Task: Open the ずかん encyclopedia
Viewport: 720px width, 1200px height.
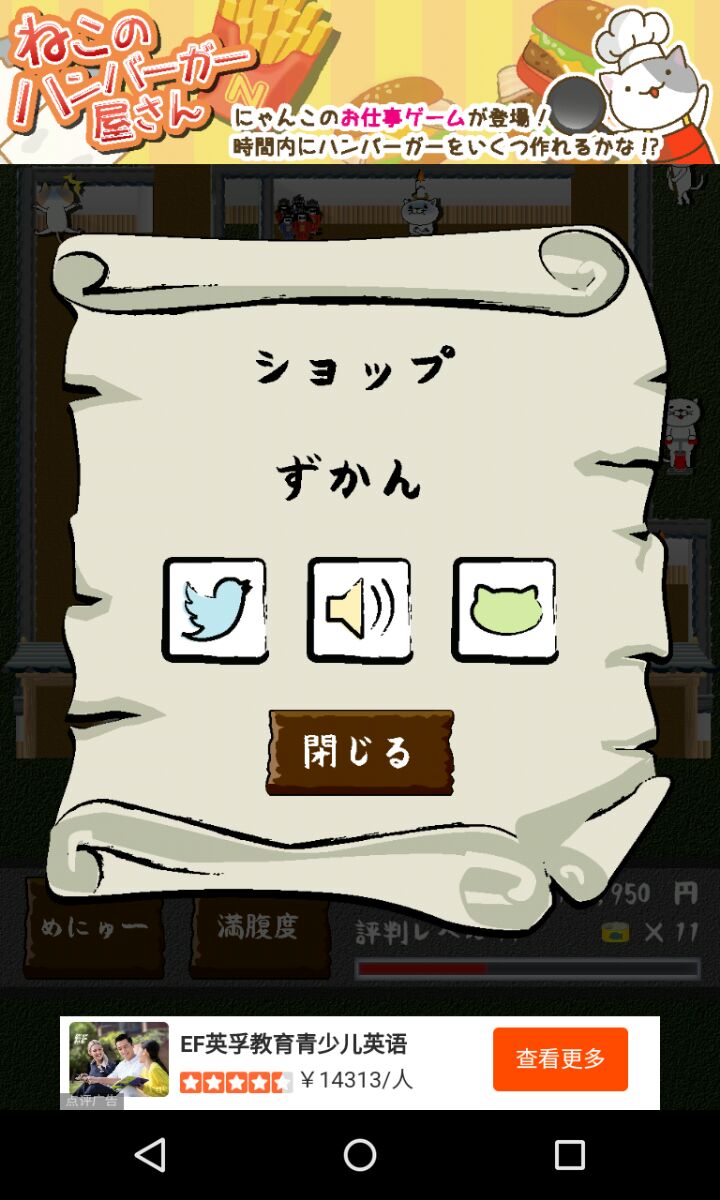Action: tap(350, 479)
